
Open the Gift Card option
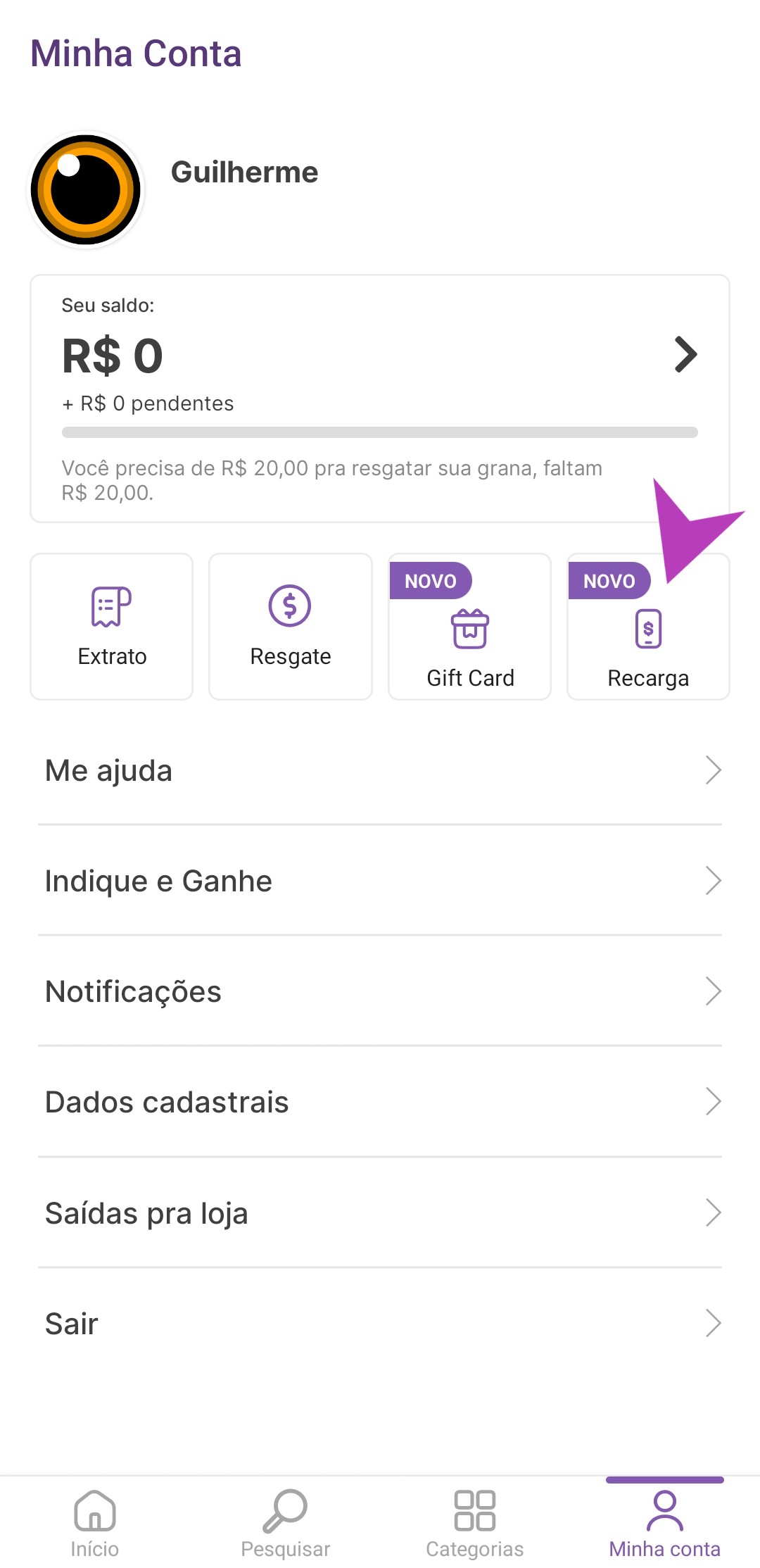469,627
